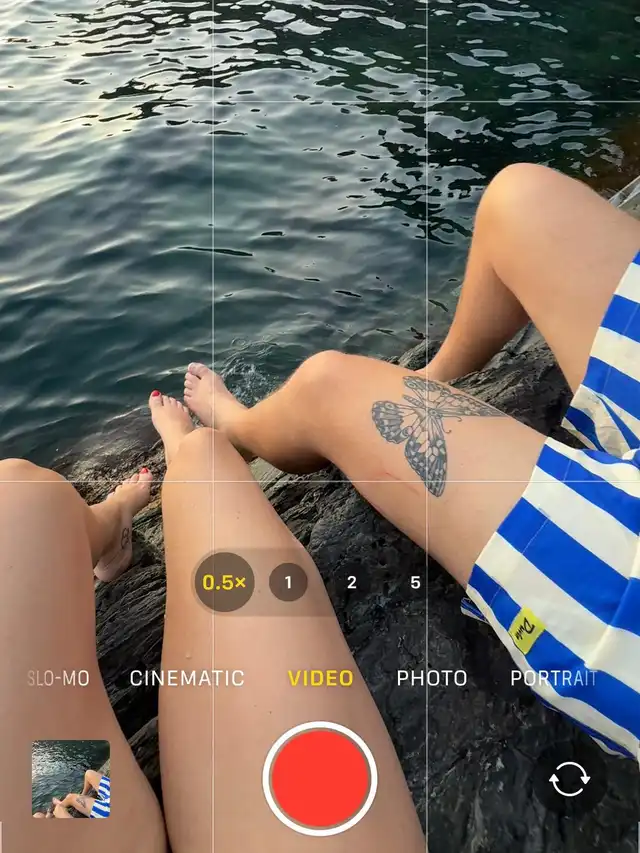Flip to the front camera
Screen dimensions: 640x853
tap(569, 779)
